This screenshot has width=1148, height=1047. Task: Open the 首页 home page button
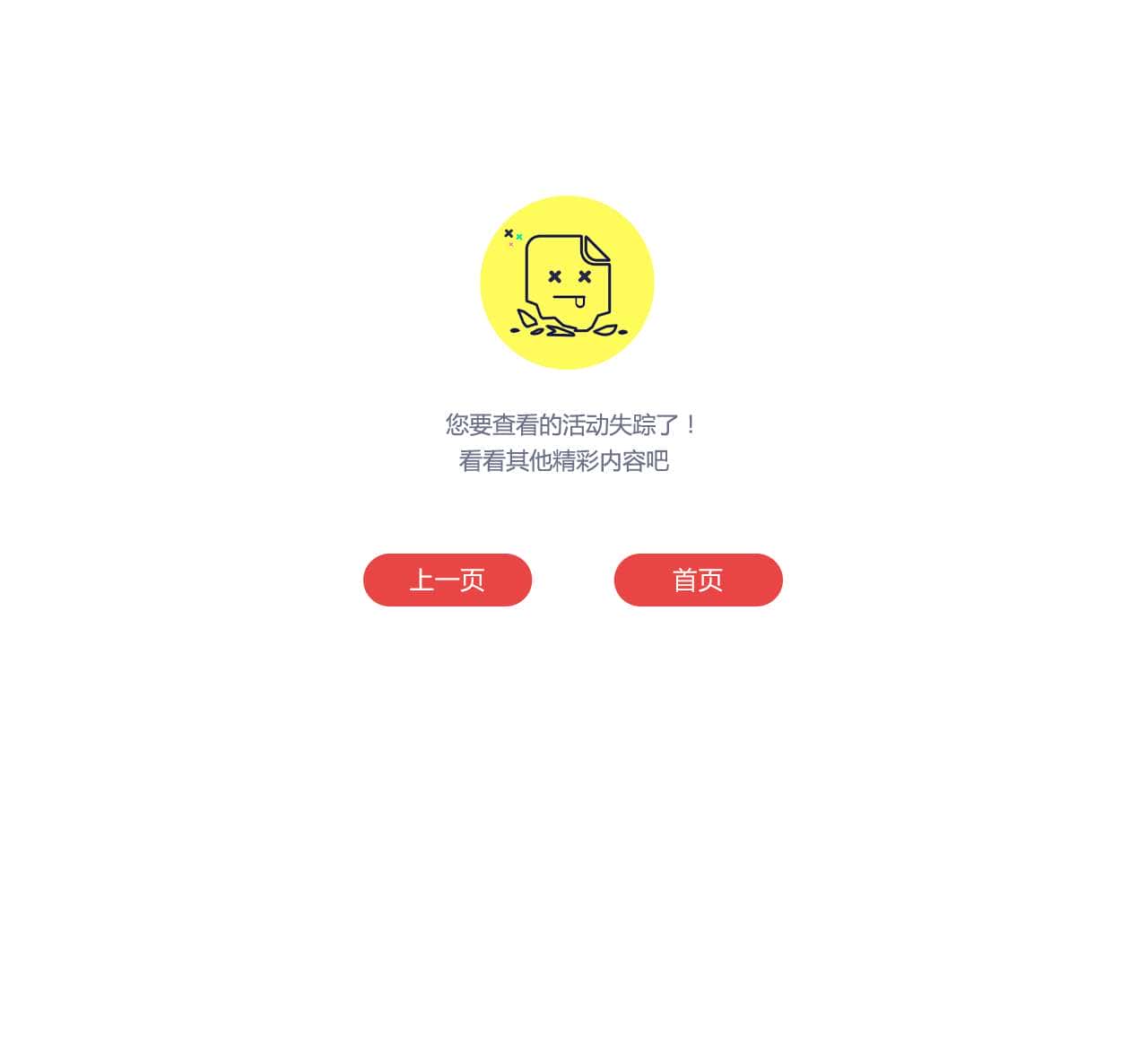coord(698,580)
